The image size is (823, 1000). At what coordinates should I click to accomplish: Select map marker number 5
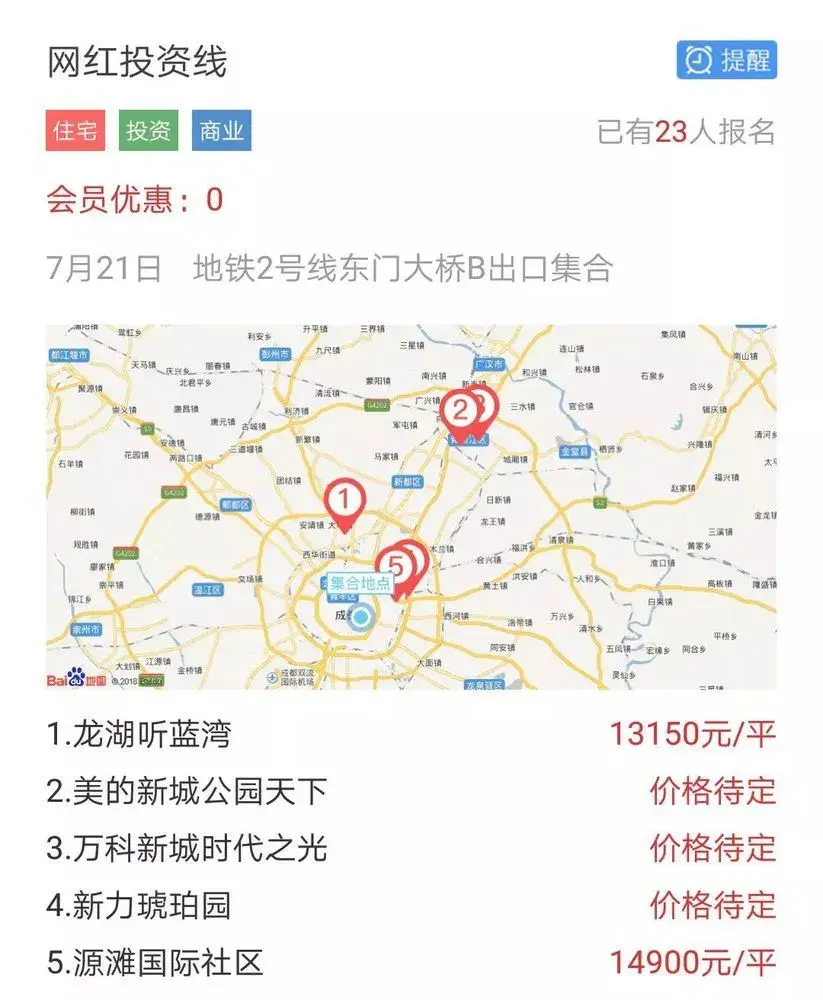pyautogui.click(x=395, y=565)
